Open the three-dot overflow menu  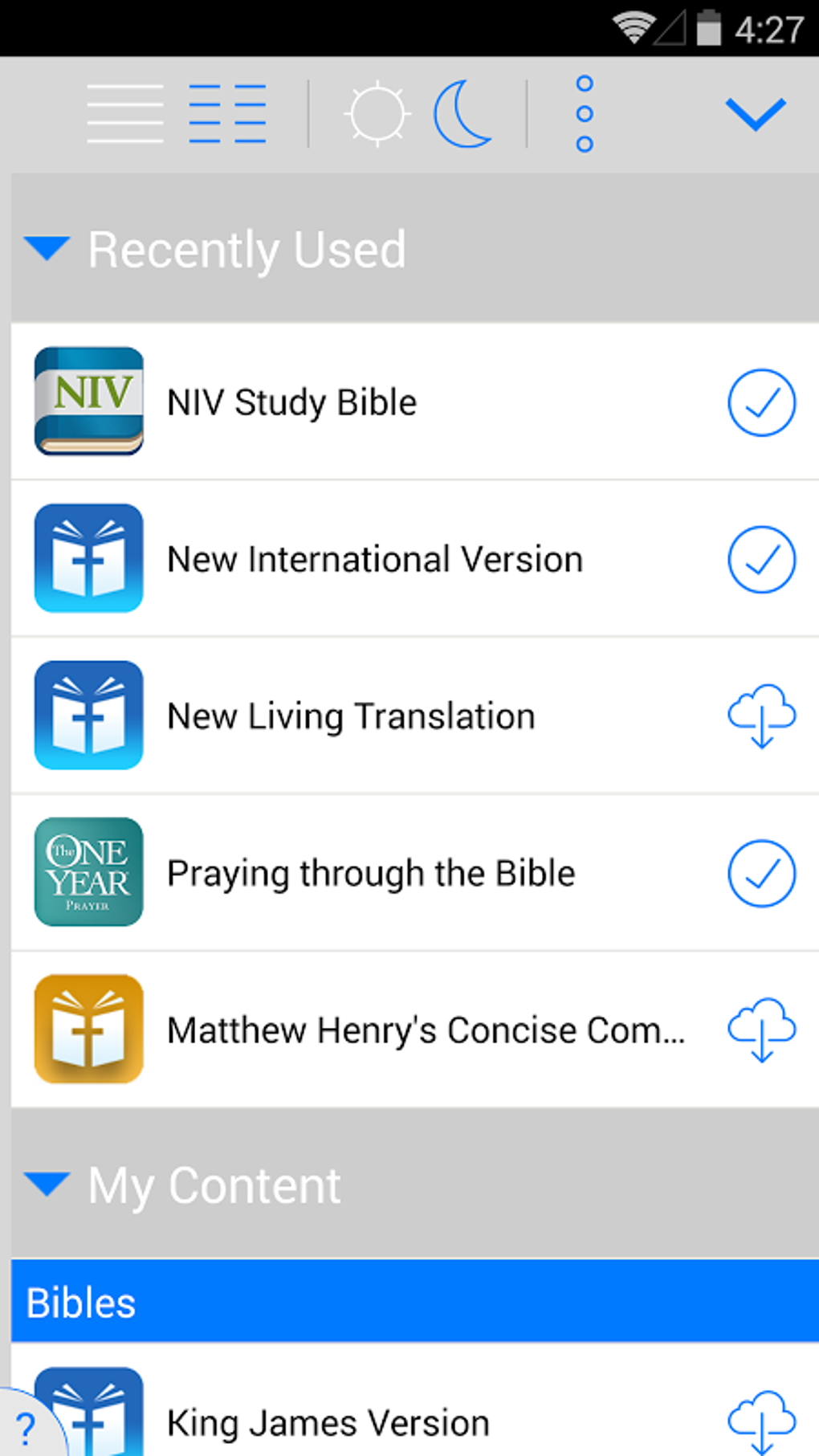pyautogui.click(x=585, y=114)
